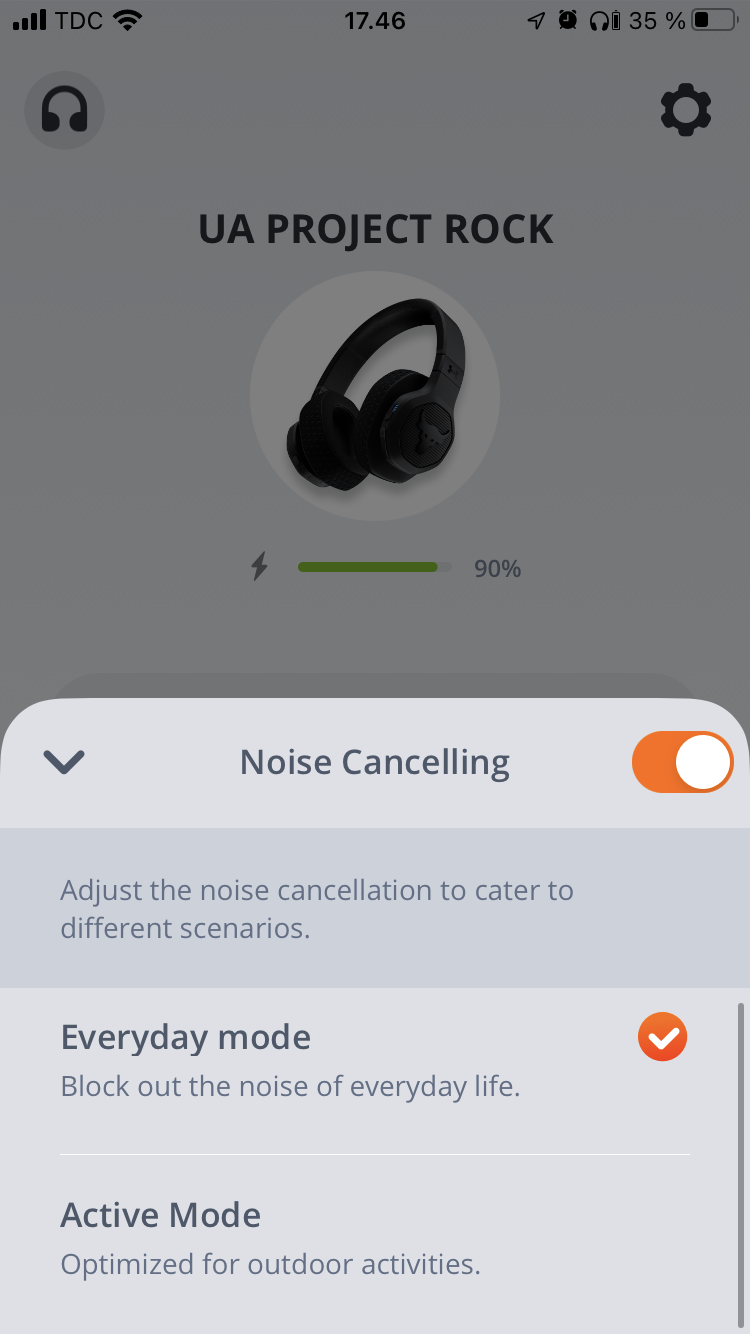Screen dimensions: 750x1334
Task: Tap the headphones icon at the top left
Action: click(64, 110)
